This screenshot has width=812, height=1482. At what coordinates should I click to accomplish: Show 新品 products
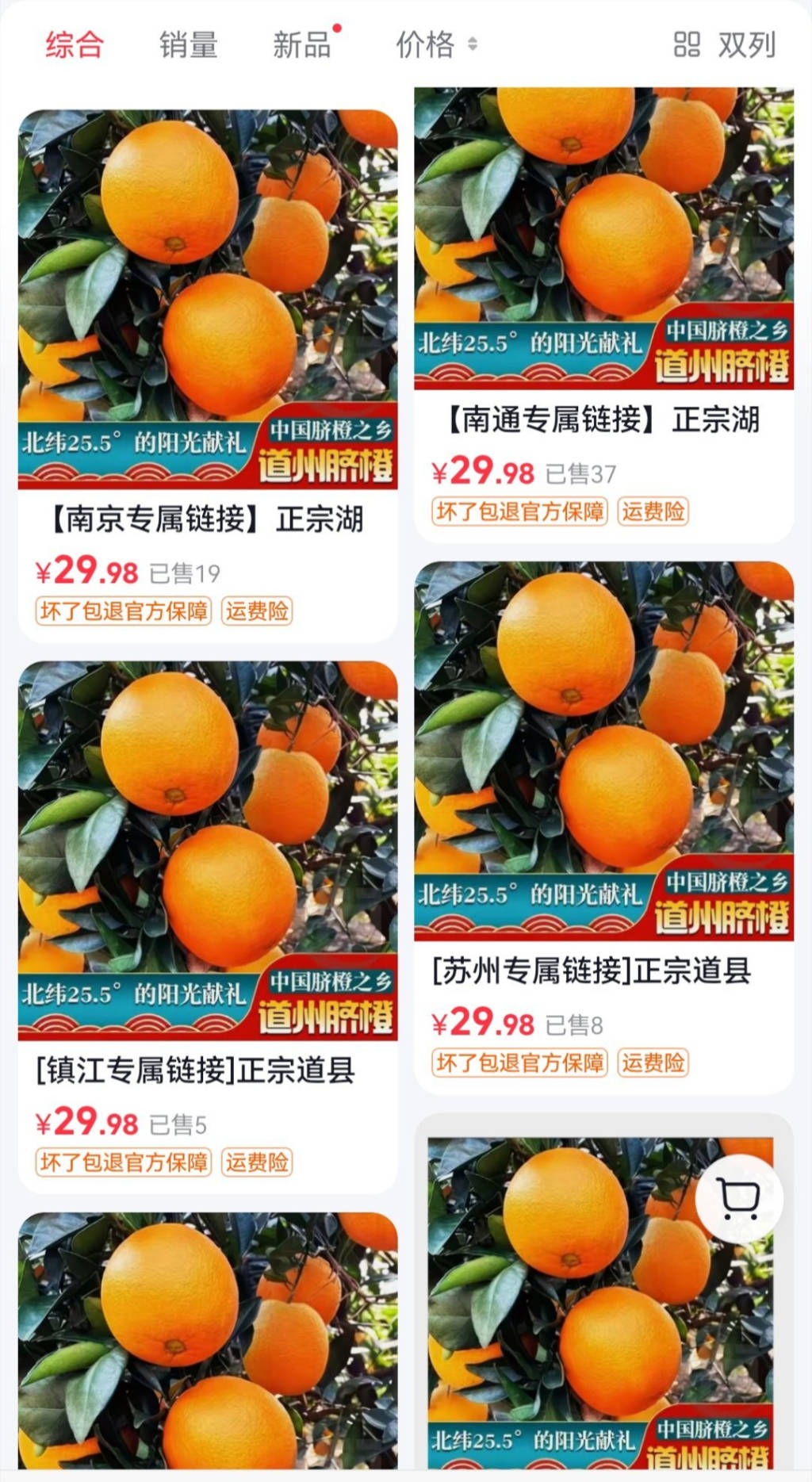tap(301, 44)
